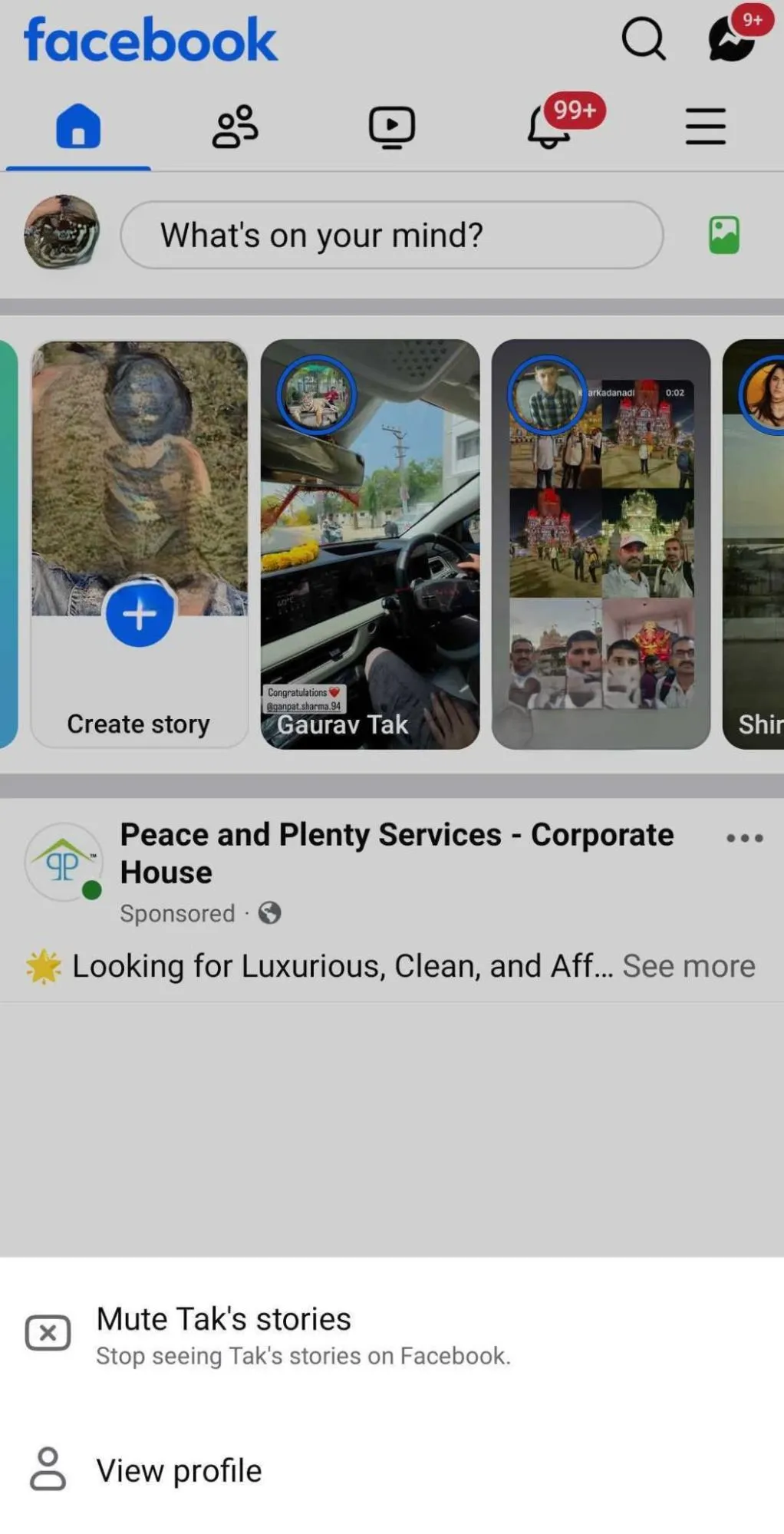Switch to the Video tab

tap(392, 127)
